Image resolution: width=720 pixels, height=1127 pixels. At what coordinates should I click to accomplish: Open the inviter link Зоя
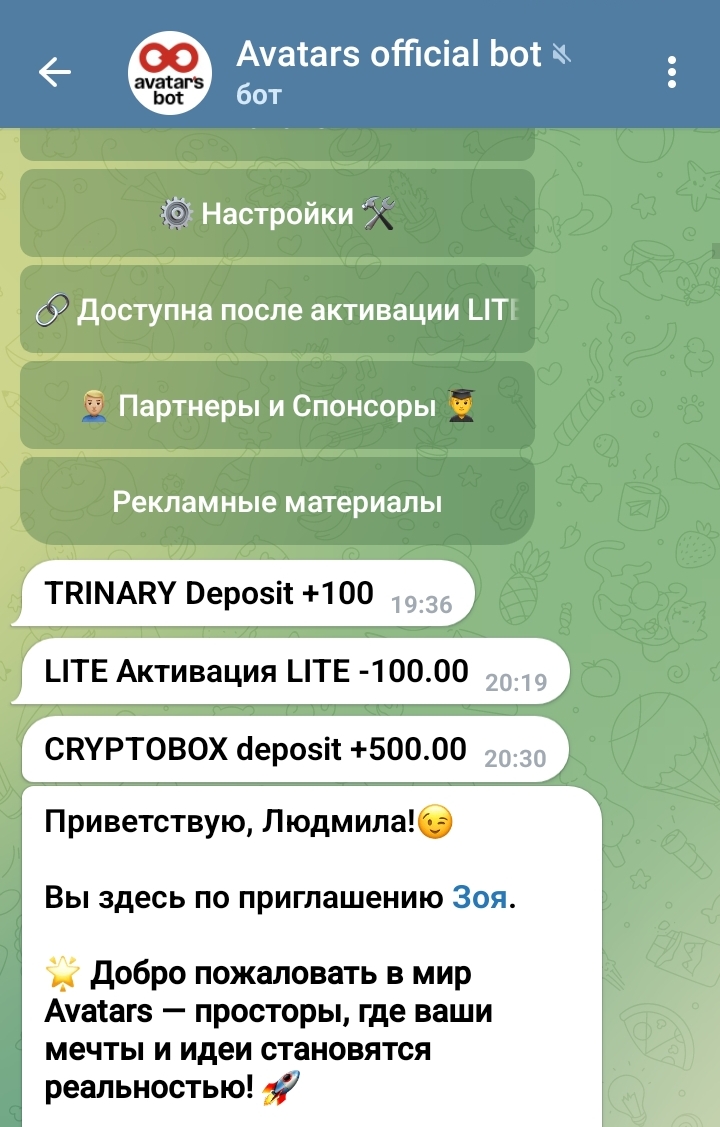[x=479, y=897]
